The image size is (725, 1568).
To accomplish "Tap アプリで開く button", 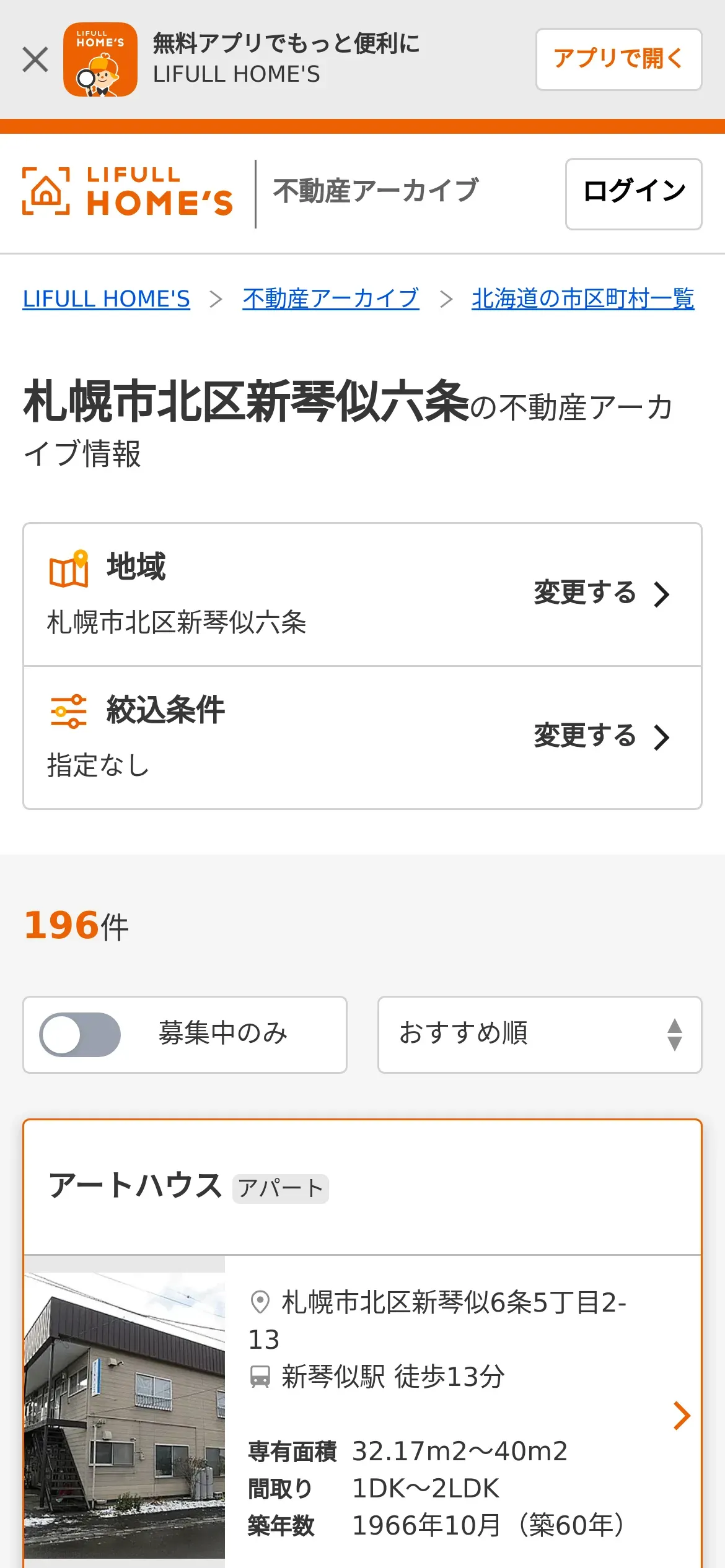I will tap(618, 59).
